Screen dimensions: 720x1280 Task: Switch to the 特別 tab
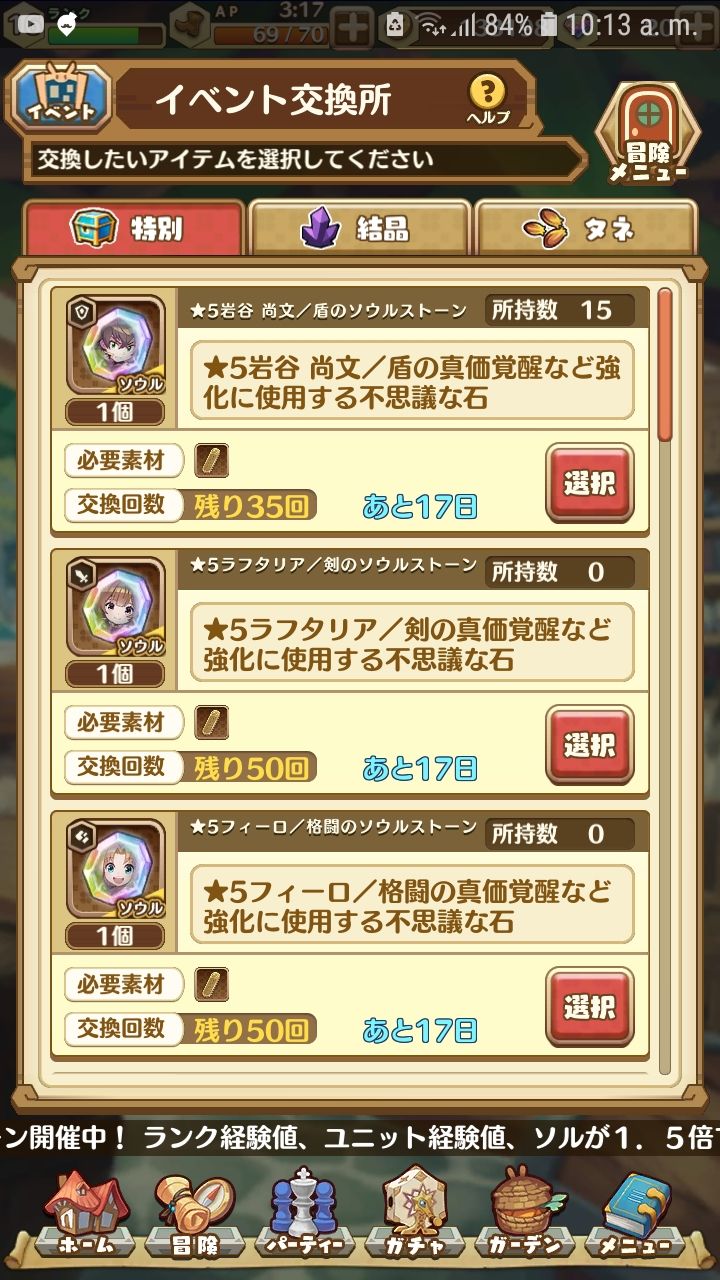coord(134,229)
